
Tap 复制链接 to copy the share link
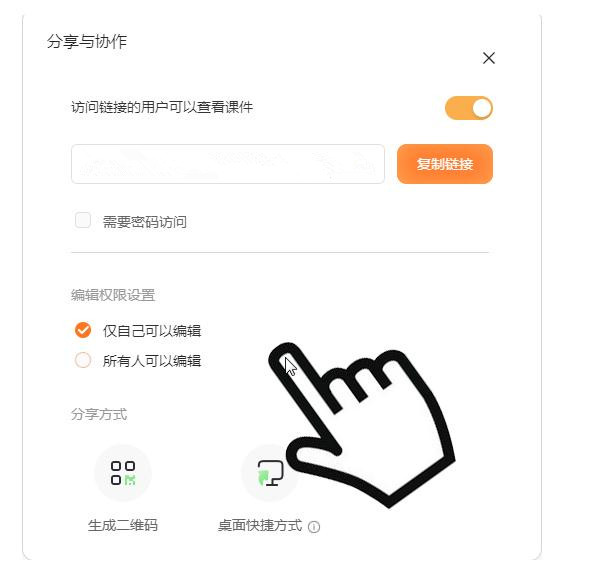click(x=445, y=164)
